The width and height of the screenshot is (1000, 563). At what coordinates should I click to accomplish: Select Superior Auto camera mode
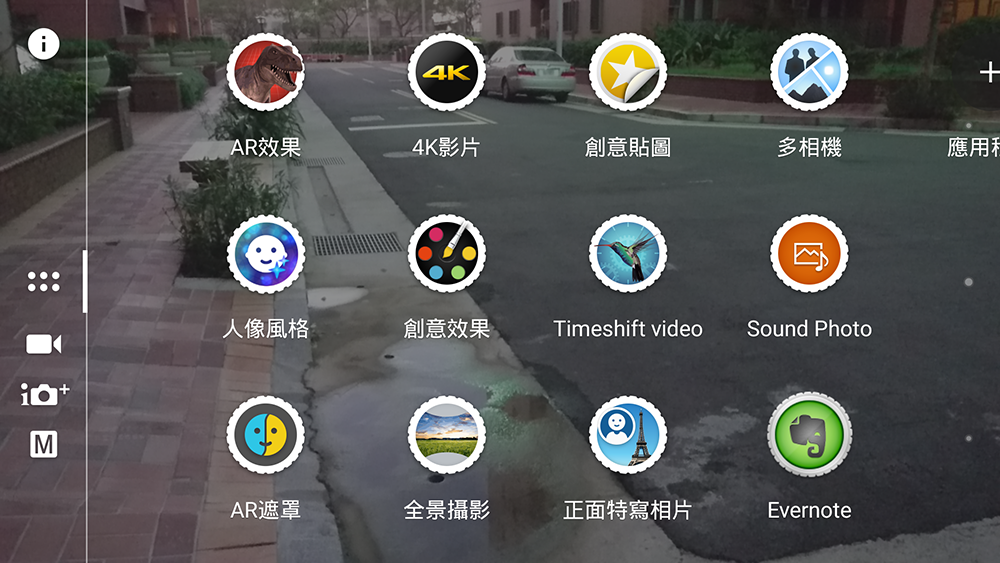44,394
